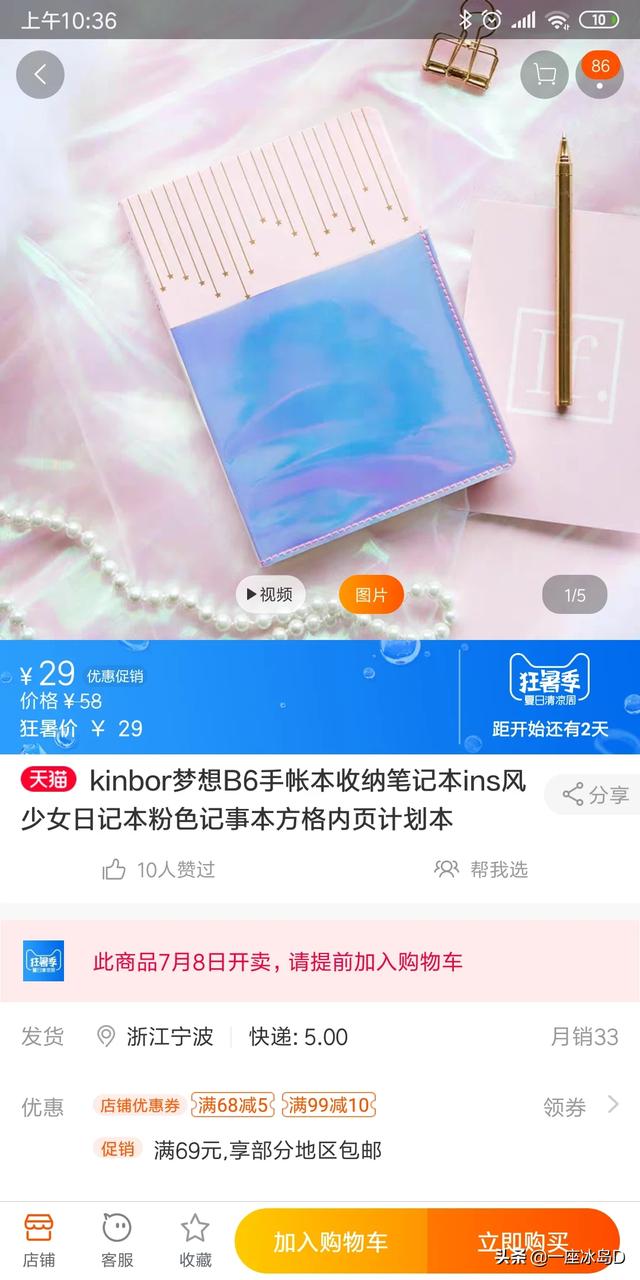The height and width of the screenshot is (1280, 640).
Task: Switch to the 视频 media tab
Action: [x=268, y=595]
